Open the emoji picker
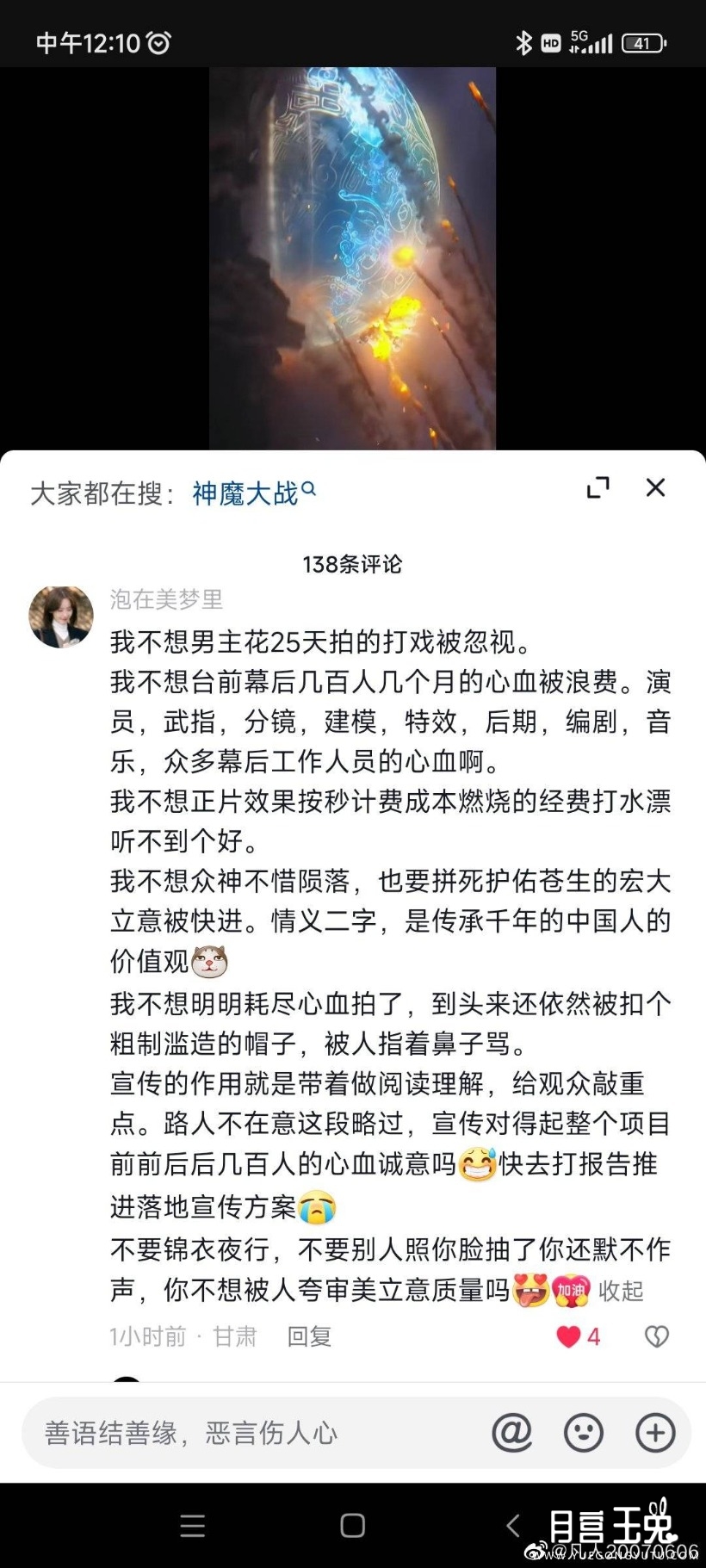Screen dimensions: 706x1568 point(584,1433)
